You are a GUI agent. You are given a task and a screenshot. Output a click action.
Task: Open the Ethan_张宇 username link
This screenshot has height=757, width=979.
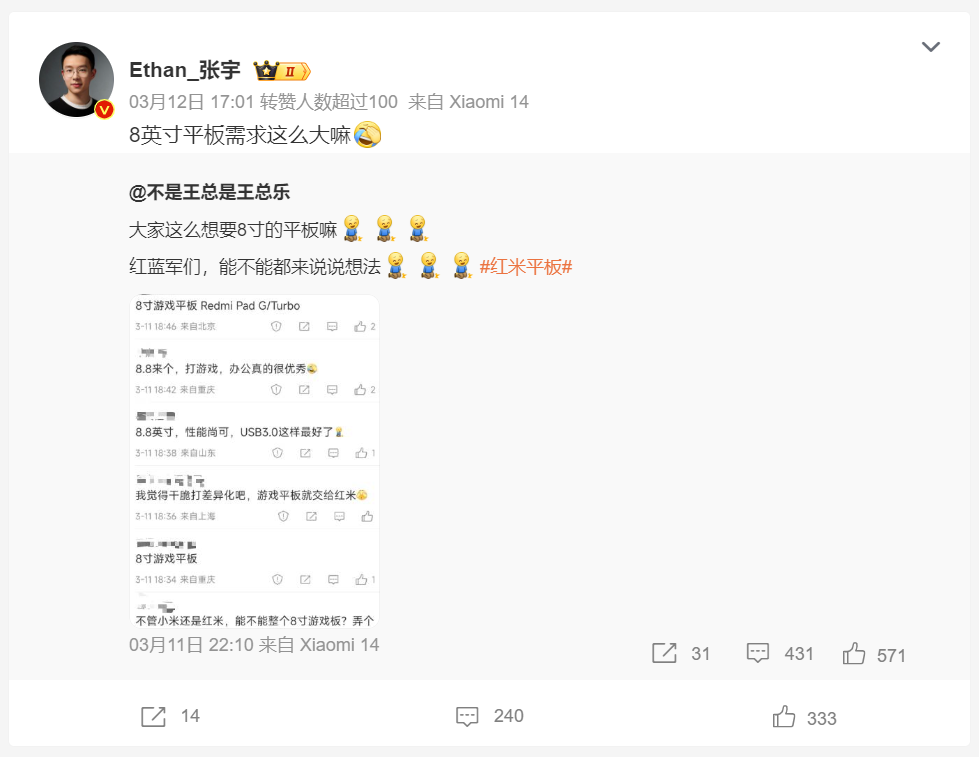pos(185,70)
